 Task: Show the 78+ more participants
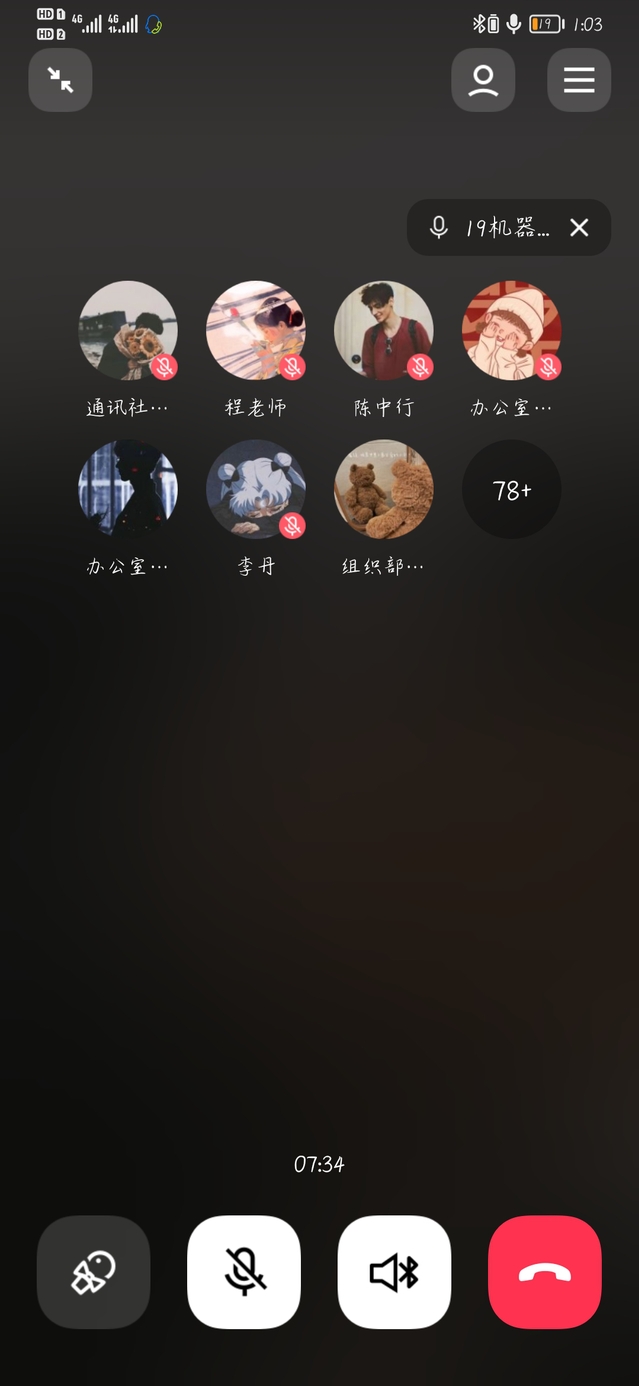coord(511,490)
